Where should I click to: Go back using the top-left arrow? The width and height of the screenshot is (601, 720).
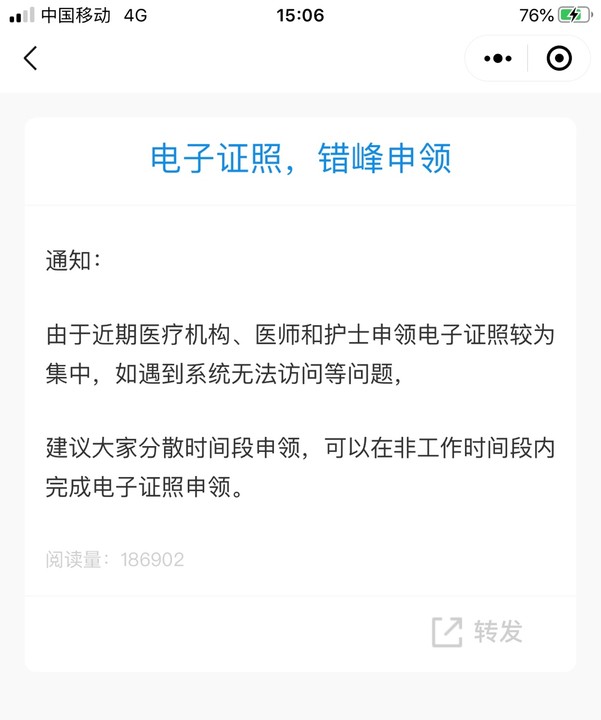[30, 58]
